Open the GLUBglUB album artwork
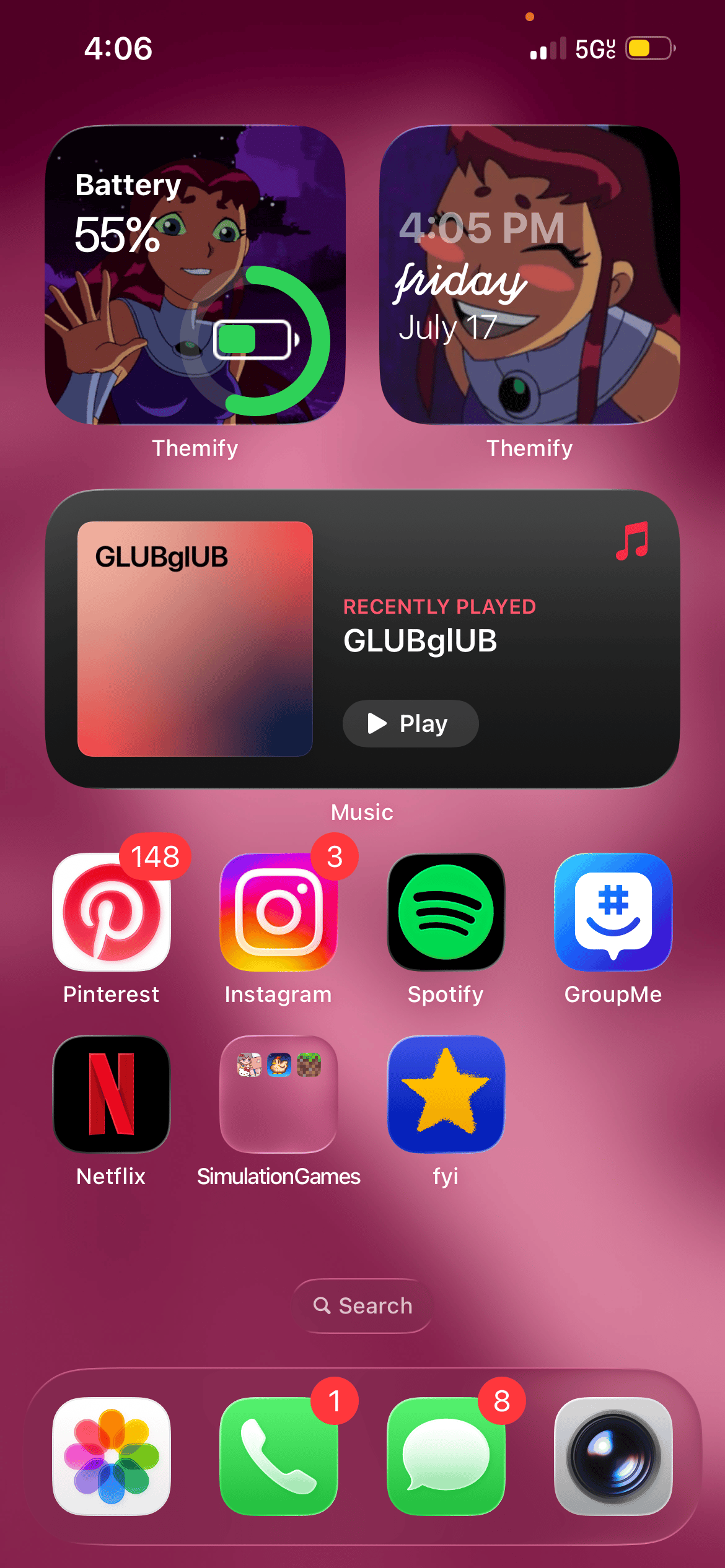 coord(195,639)
